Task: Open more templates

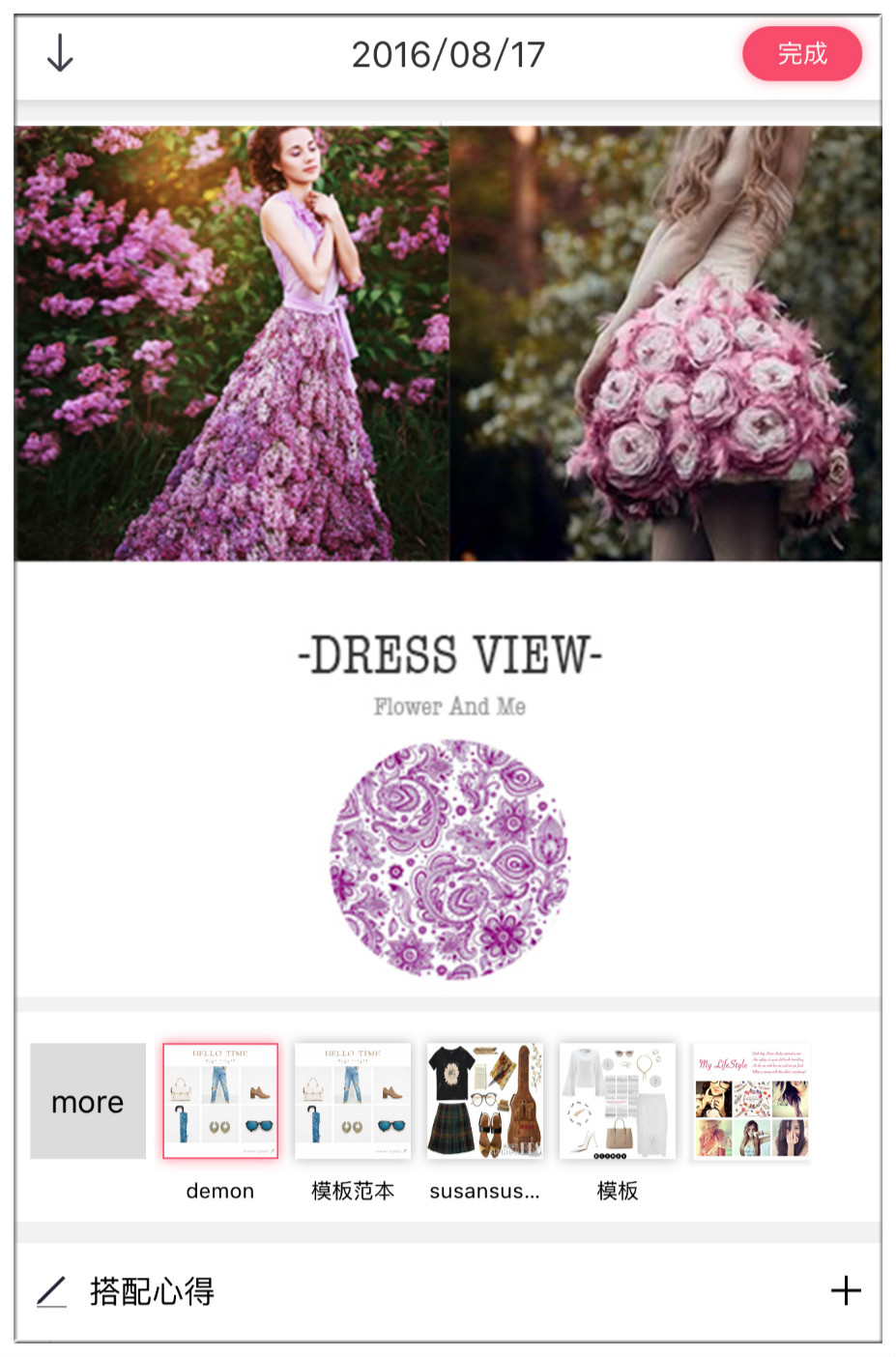Action: [x=88, y=1101]
